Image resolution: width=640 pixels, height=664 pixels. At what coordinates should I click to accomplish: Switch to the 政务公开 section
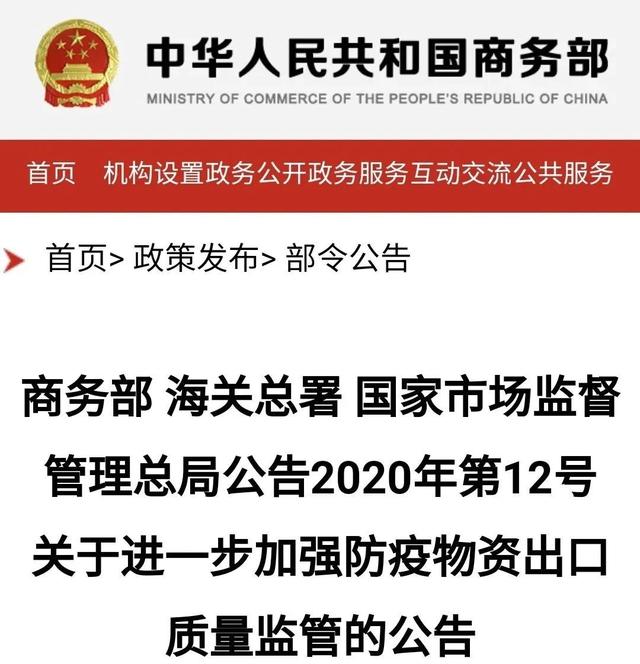[x=256, y=176]
